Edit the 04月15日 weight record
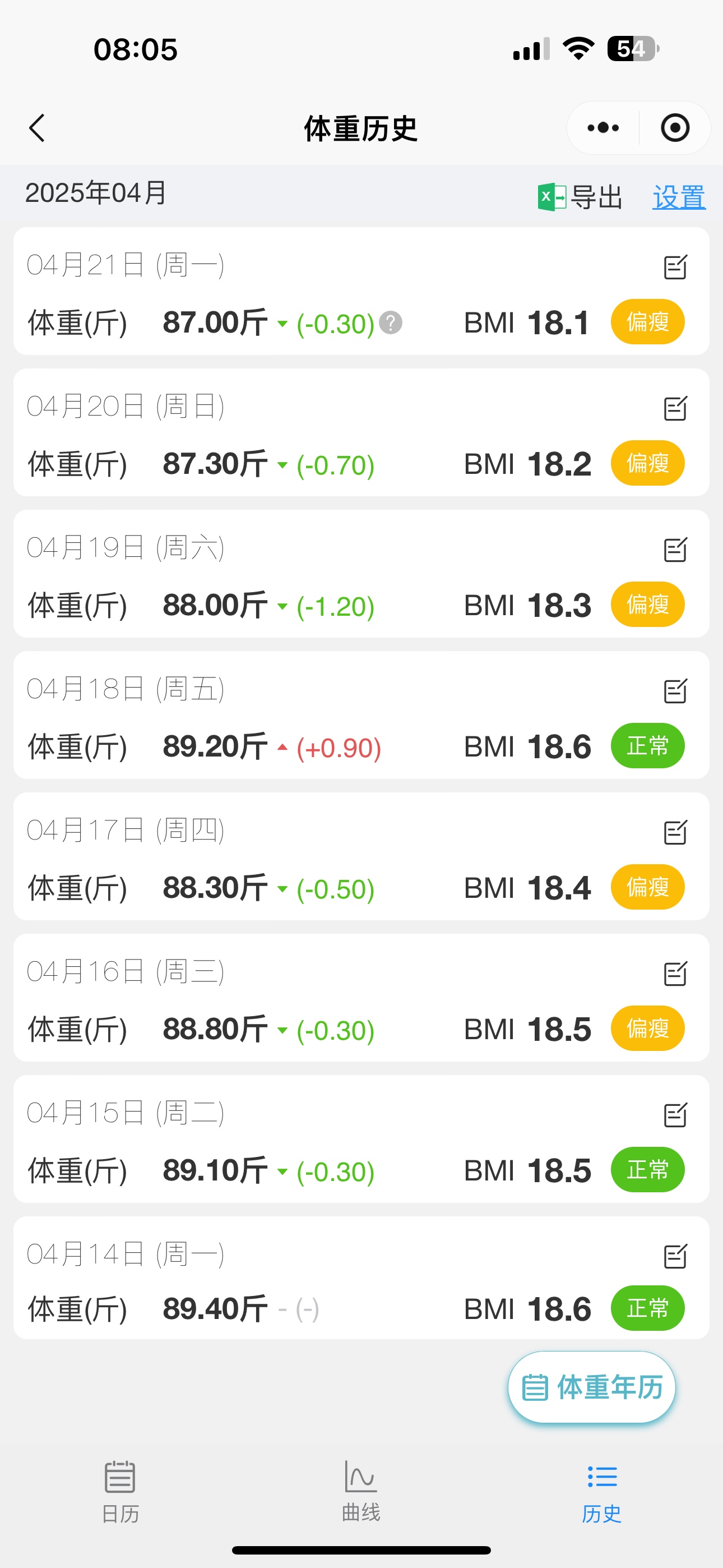 [675, 1114]
